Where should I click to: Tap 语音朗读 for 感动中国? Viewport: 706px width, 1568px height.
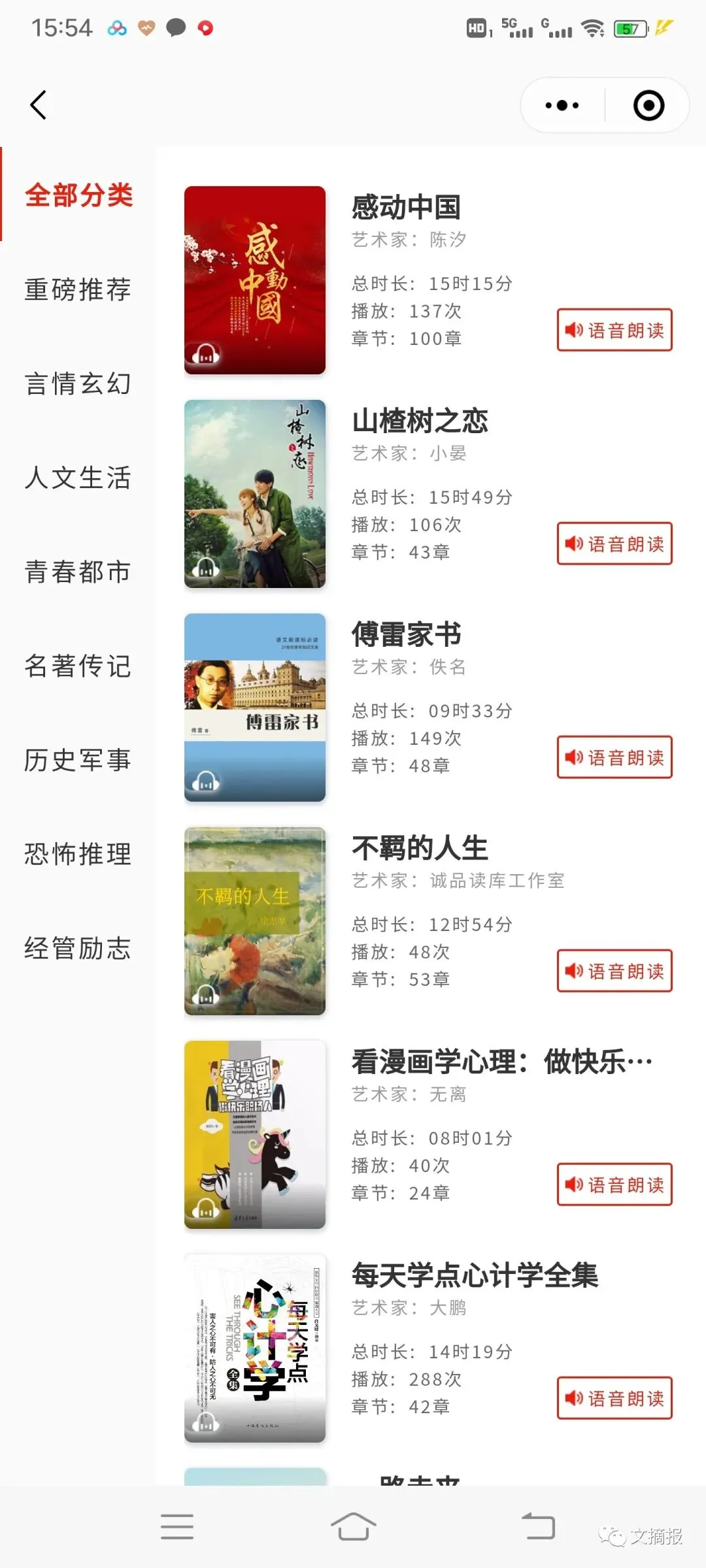(614, 330)
